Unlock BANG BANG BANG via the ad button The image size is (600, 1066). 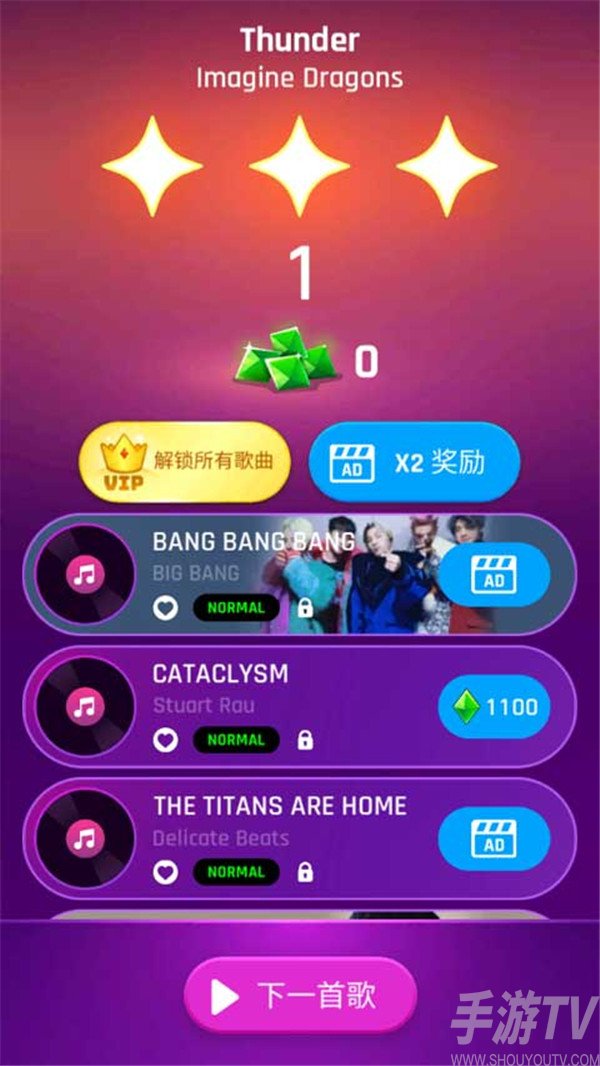(494, 574)
